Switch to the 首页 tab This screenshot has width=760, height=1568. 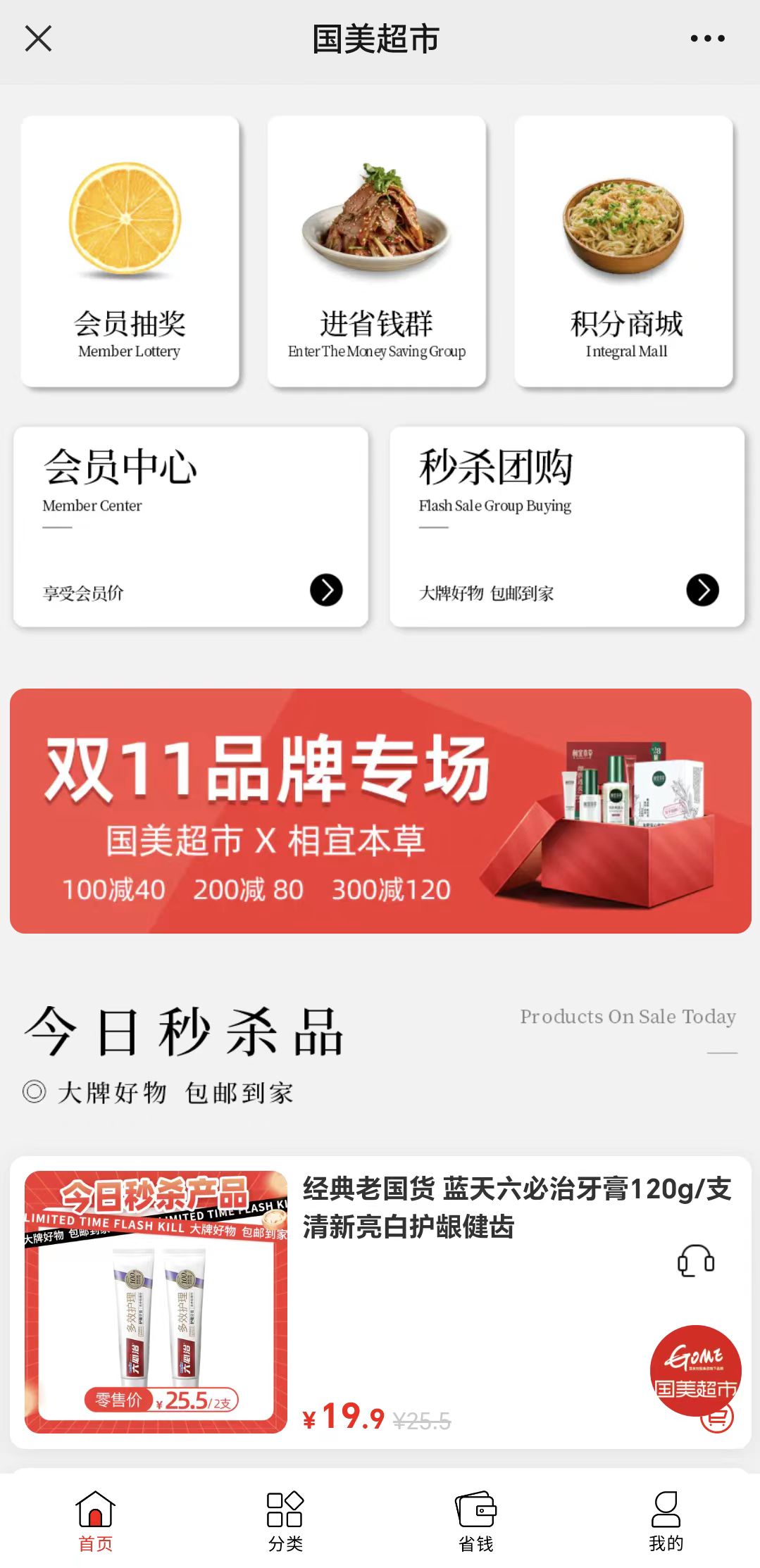coord(95,1521)
